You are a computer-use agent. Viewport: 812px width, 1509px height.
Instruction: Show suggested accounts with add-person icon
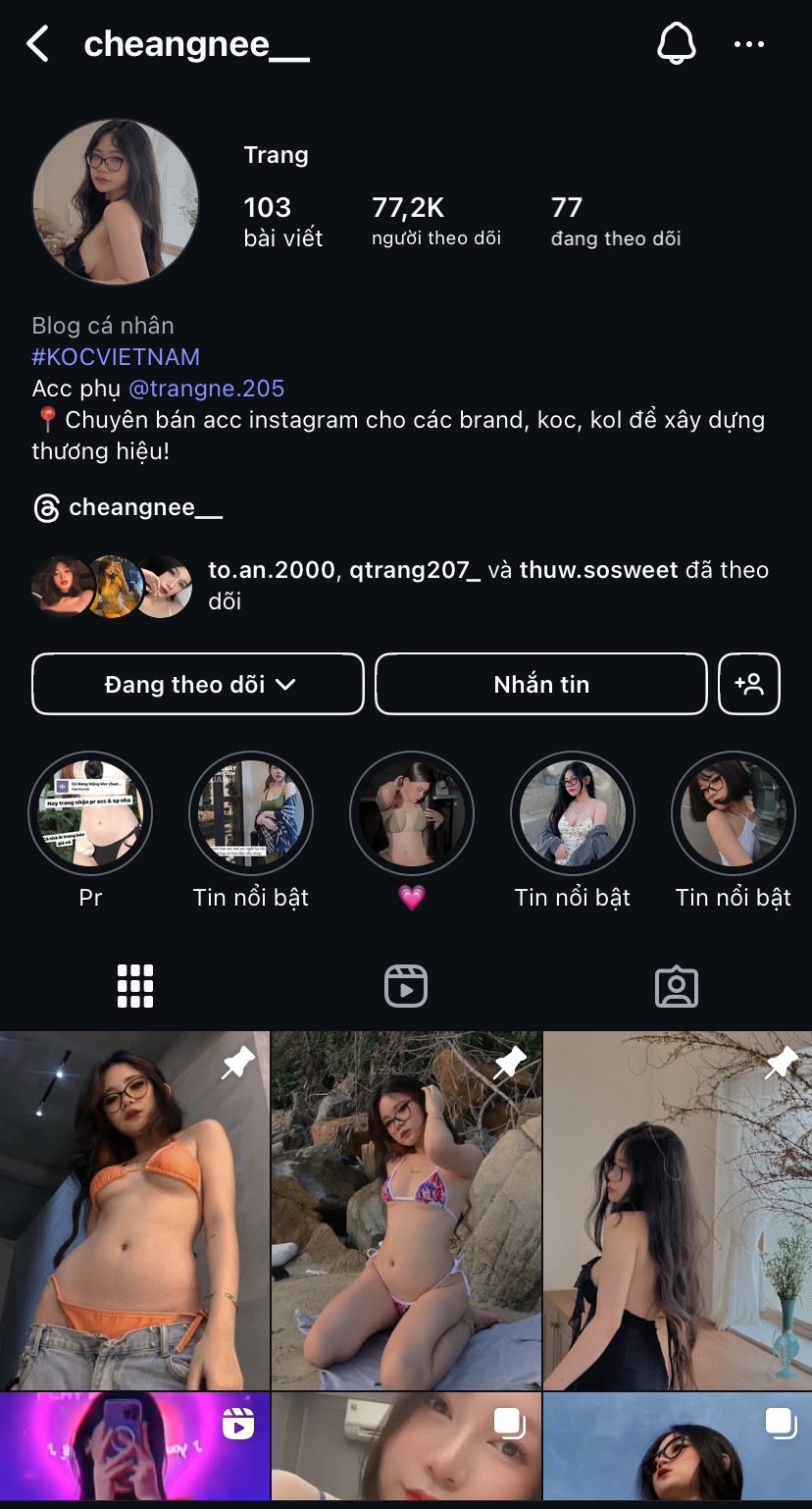[749, 684]
